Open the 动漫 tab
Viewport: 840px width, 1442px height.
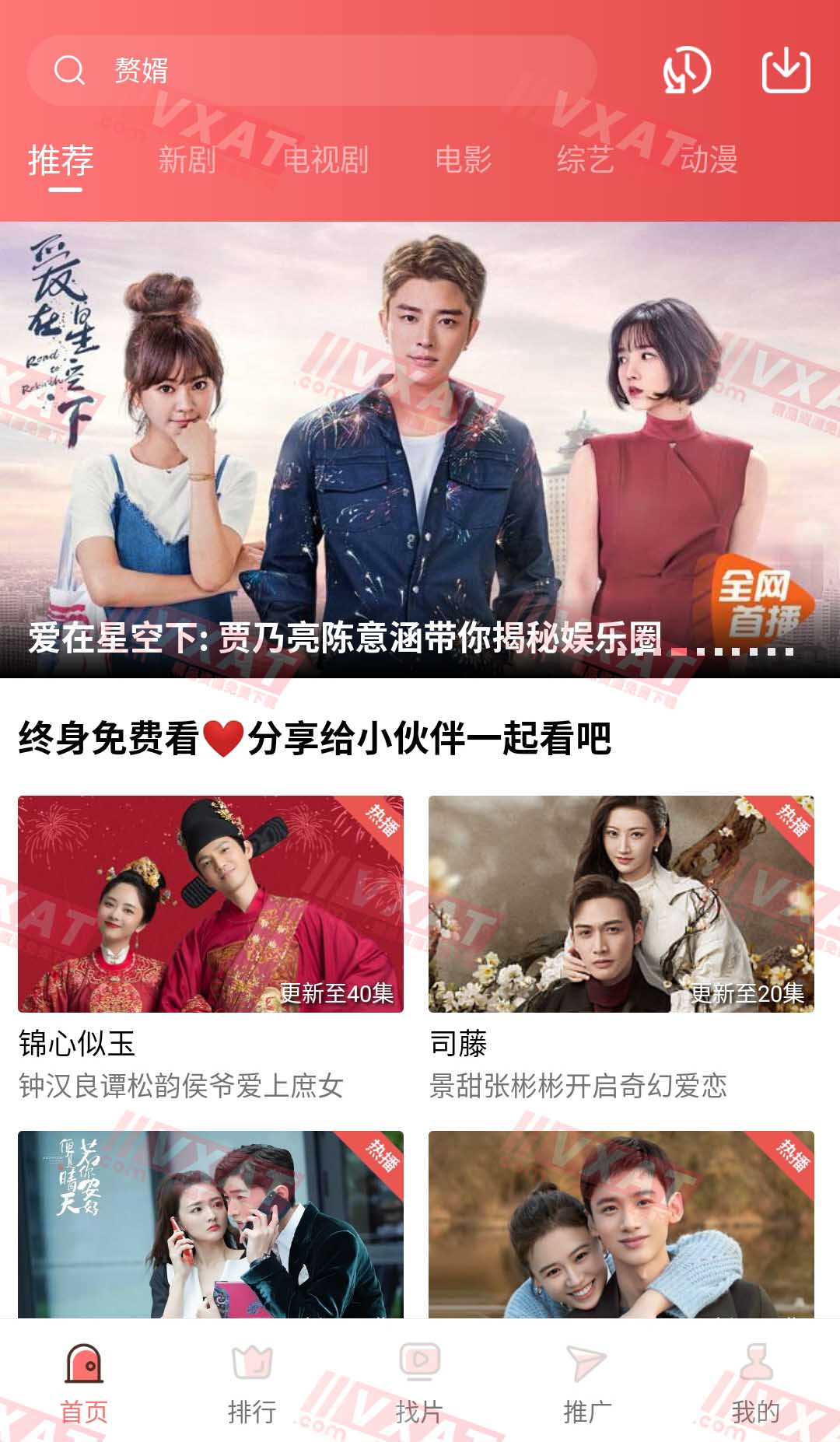point(708,159)
